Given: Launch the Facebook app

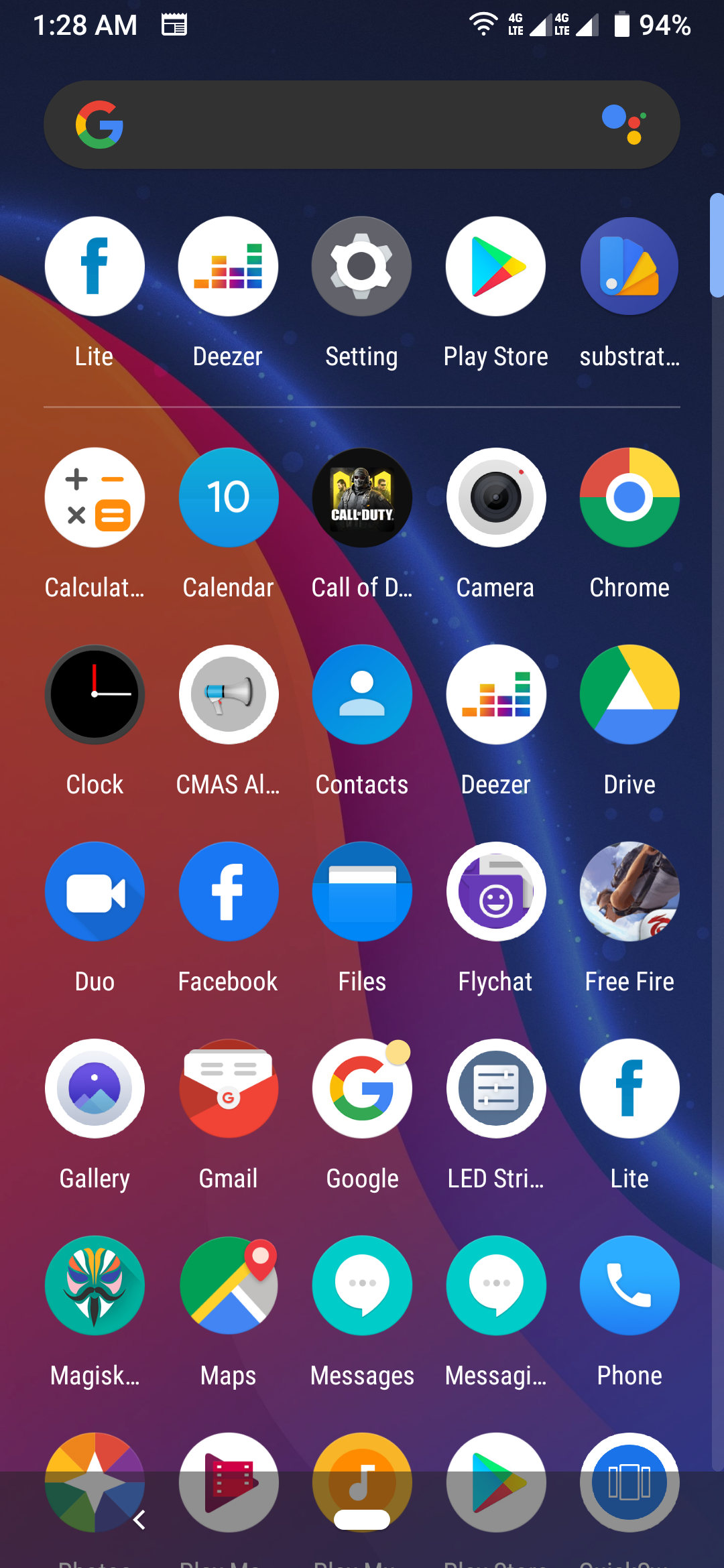Looking at the screenshot, I should pyautogui.click(x=229, y=892).
